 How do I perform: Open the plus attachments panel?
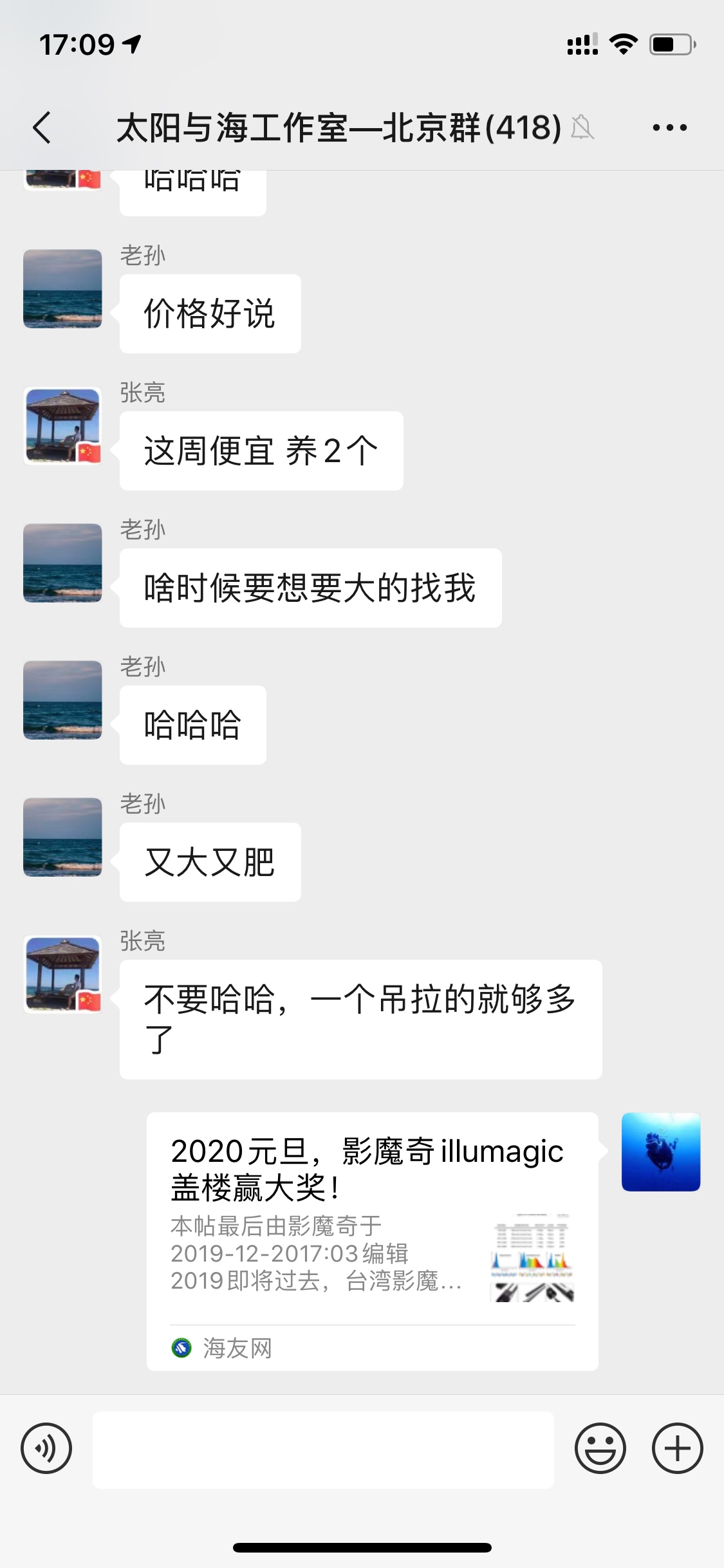tap(677, 1449)
